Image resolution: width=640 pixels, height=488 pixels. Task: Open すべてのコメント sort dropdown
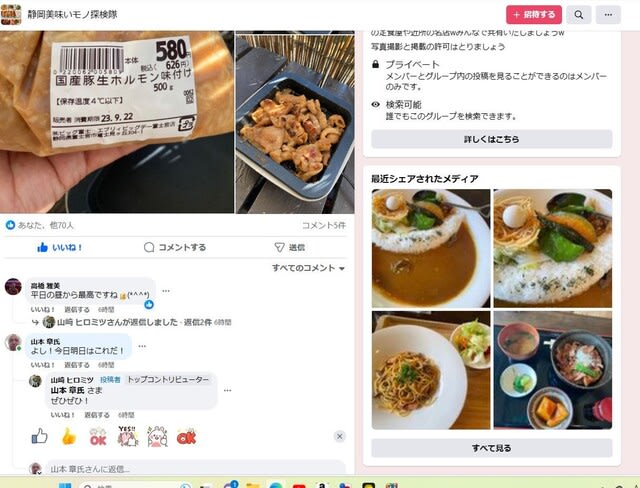click(308, 268)
